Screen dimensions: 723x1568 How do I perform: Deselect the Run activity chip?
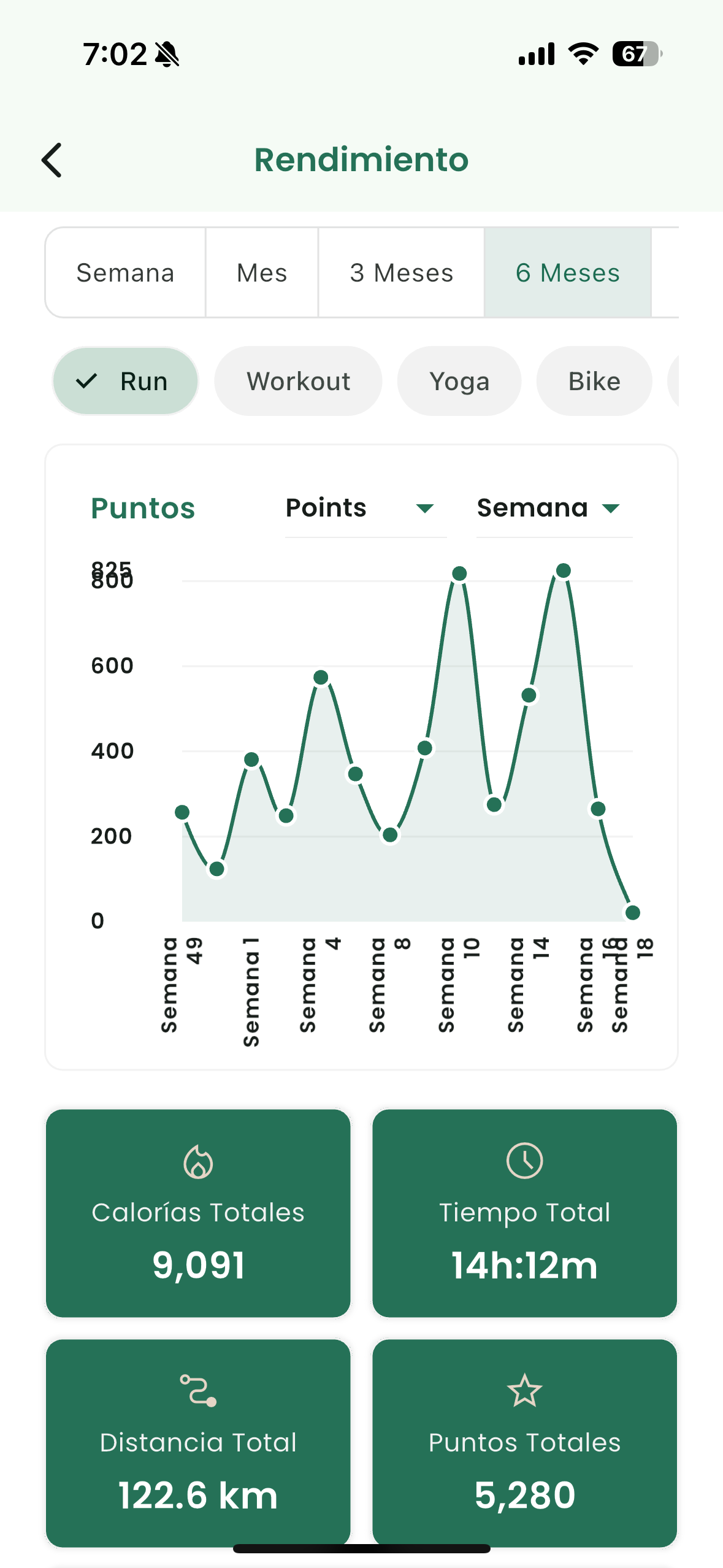tap(126, 381)
